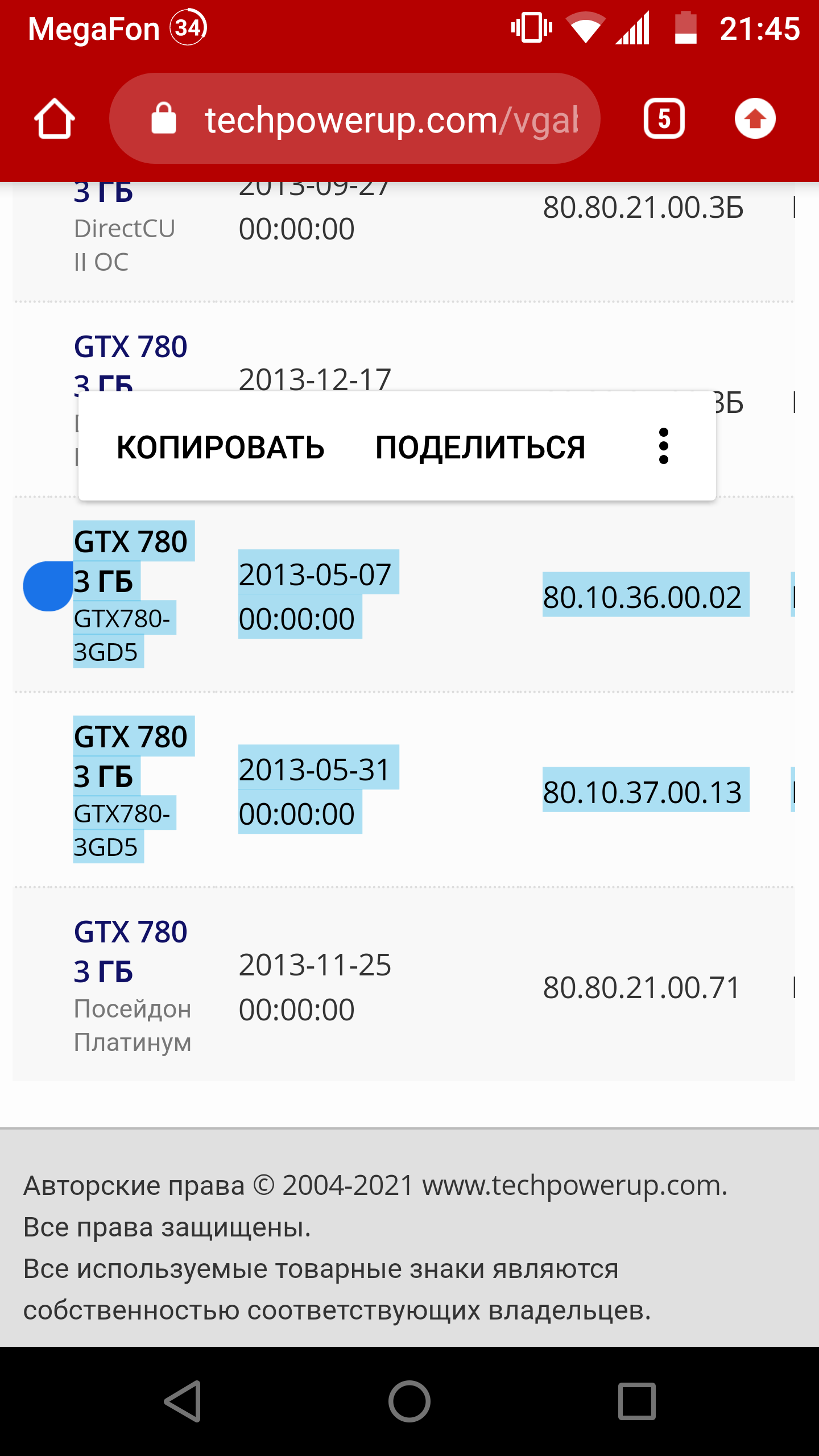The height and width of the screenshot is (1456, 819).
Task: Copy the selected text with Копировать
Action: (x=220, y=447)
